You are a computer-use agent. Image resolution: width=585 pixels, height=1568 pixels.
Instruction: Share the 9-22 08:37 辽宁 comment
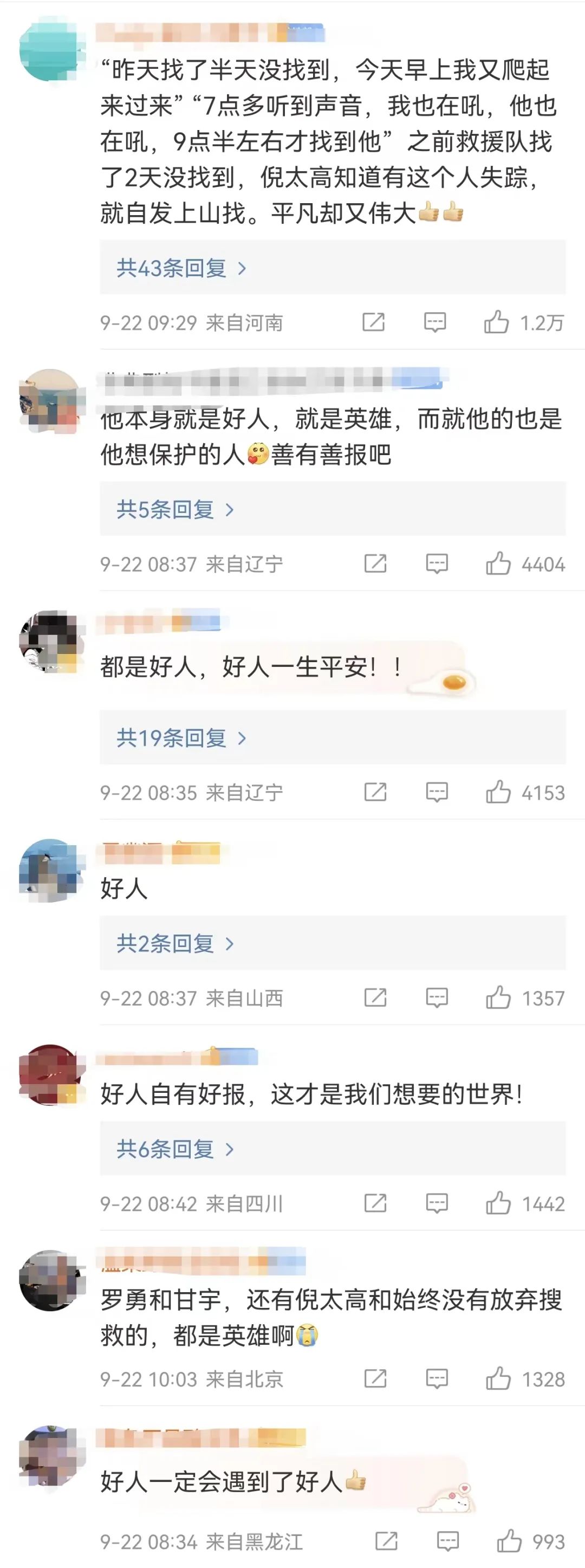(x=375, y=563)
